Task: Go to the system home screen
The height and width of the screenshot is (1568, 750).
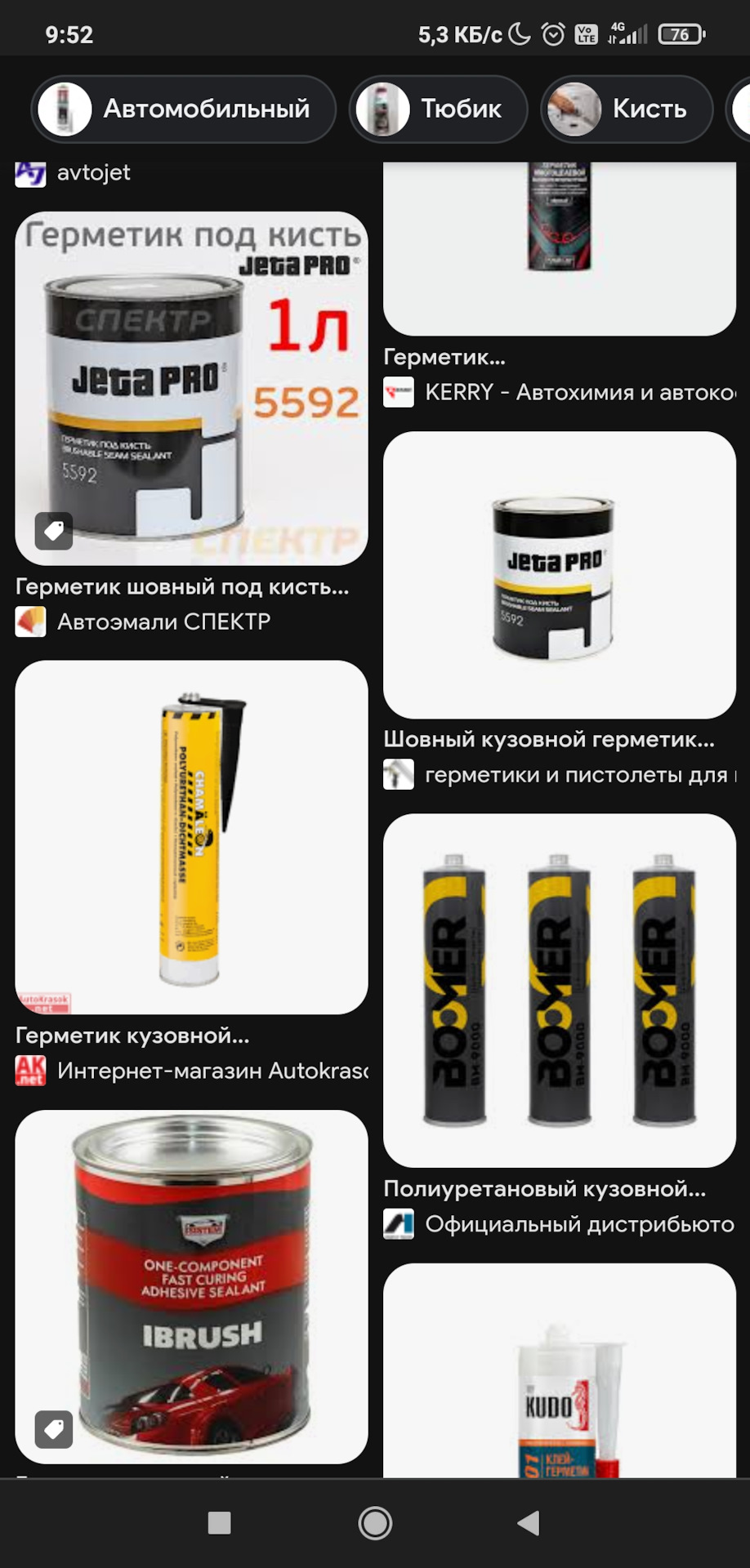Action: (x=375, y=1523)
